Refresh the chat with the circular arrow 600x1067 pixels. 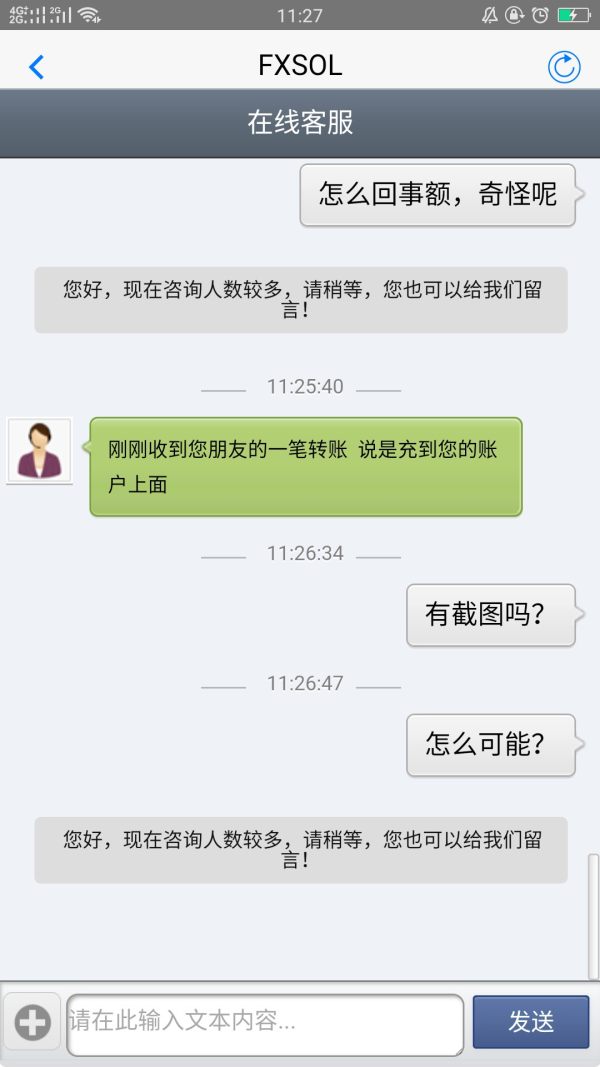coord(564,67)
